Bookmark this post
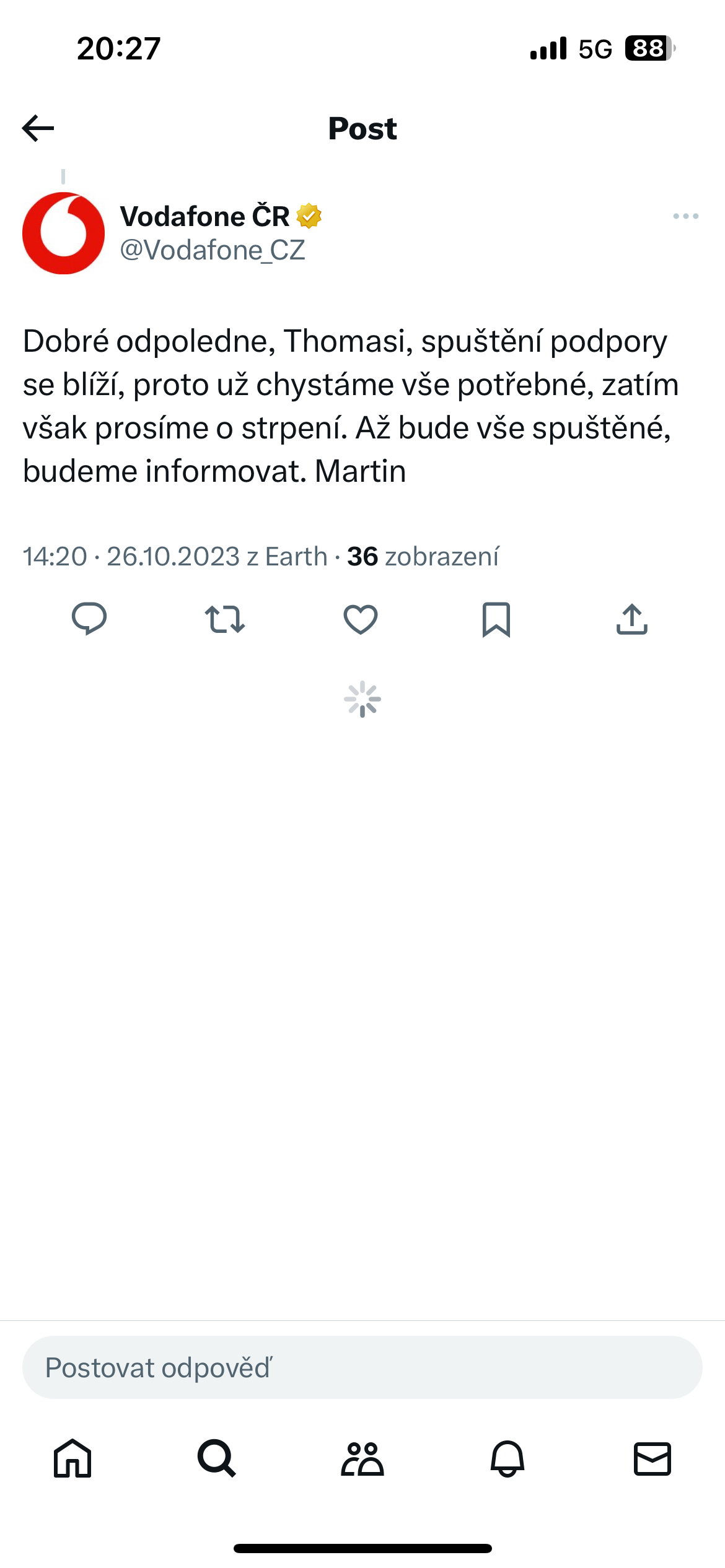The height and width of the screenshot is (1568, 725). 496,619
